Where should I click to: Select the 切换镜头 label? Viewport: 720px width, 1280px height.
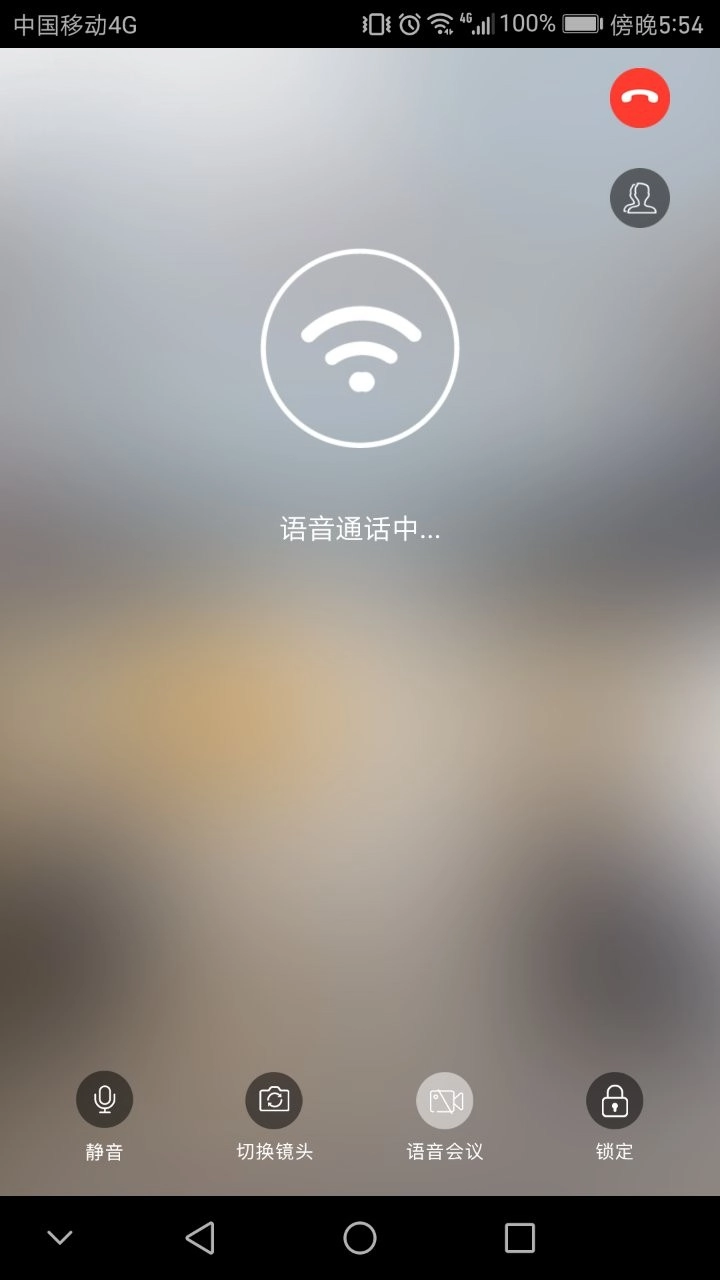274,1151
